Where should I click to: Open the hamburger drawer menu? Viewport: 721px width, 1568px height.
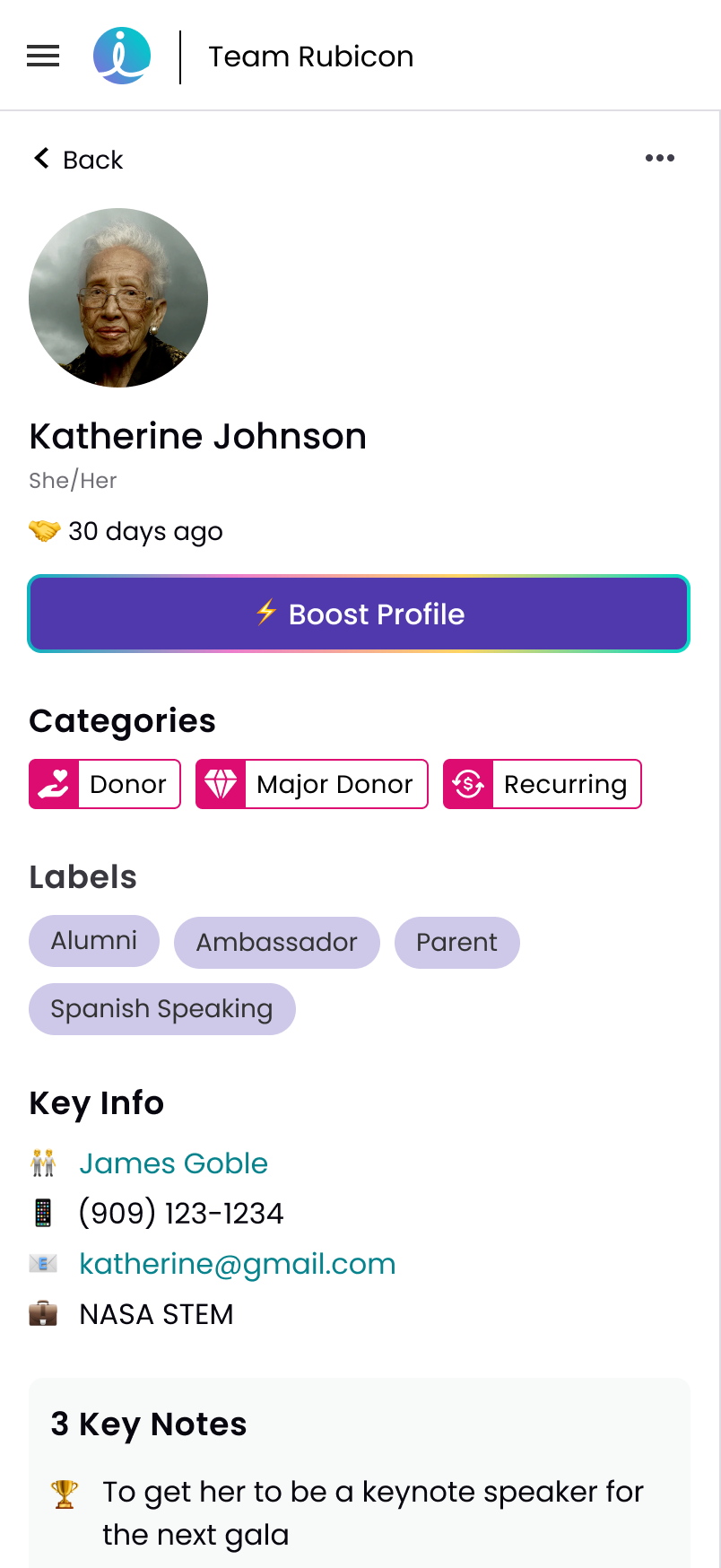point(43,56)
